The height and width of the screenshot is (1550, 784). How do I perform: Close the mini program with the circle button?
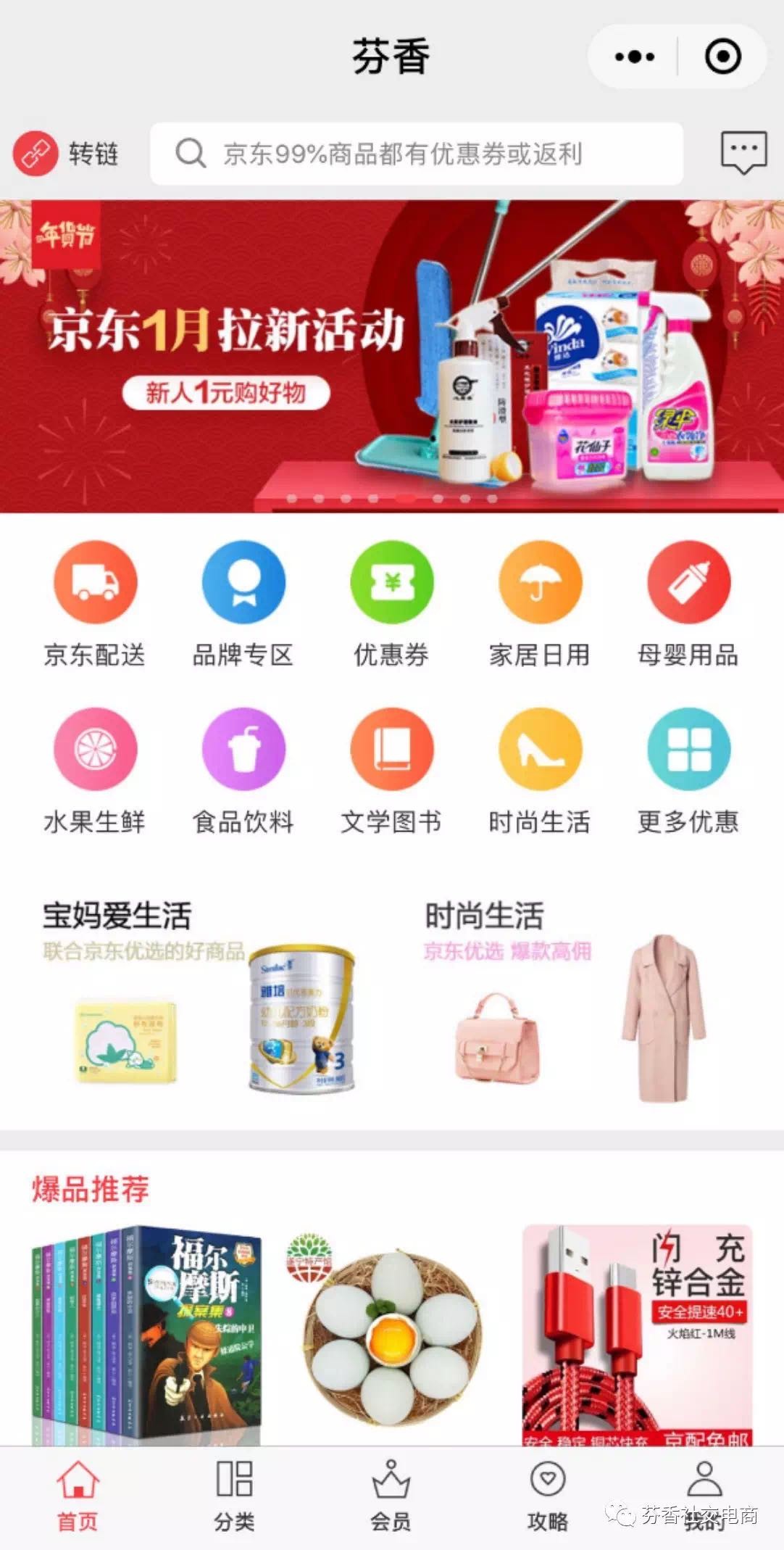[722, 57]
